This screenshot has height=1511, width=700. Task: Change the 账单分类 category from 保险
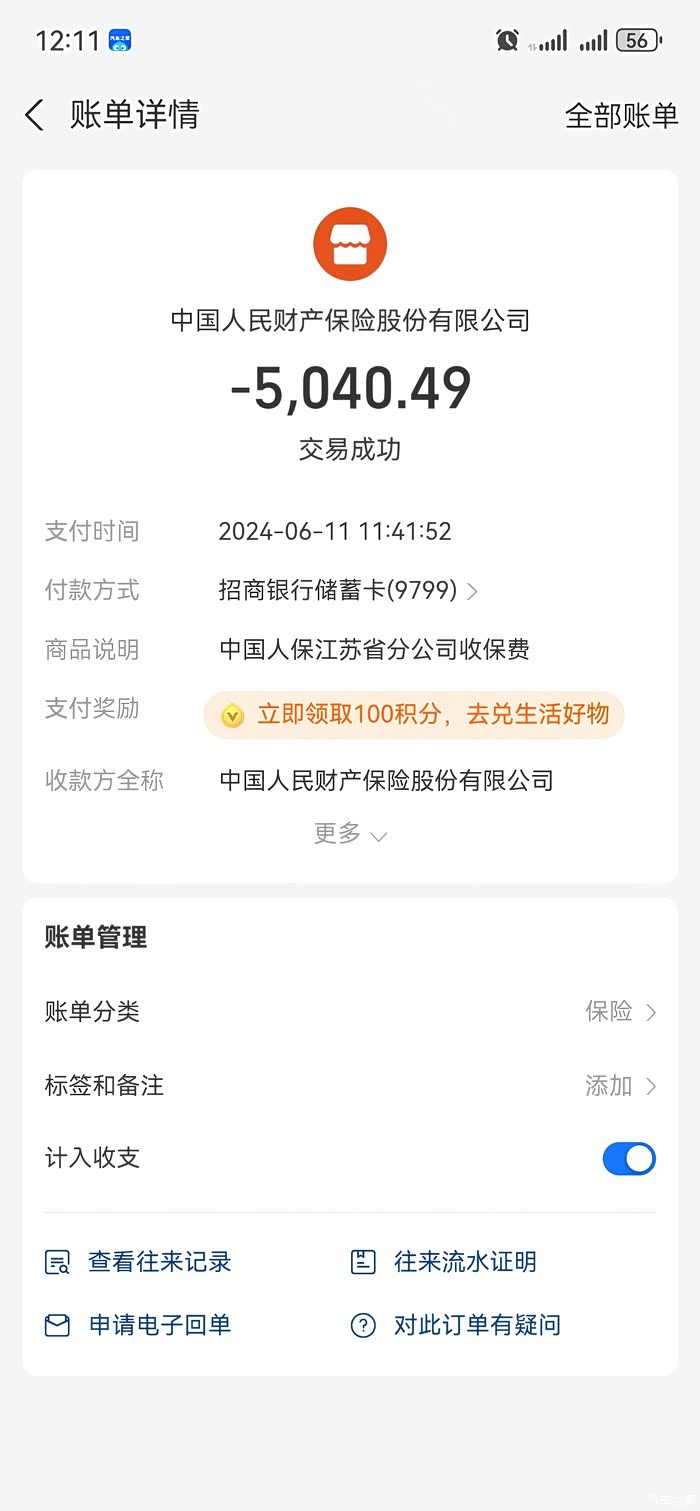pos(619,1012)
